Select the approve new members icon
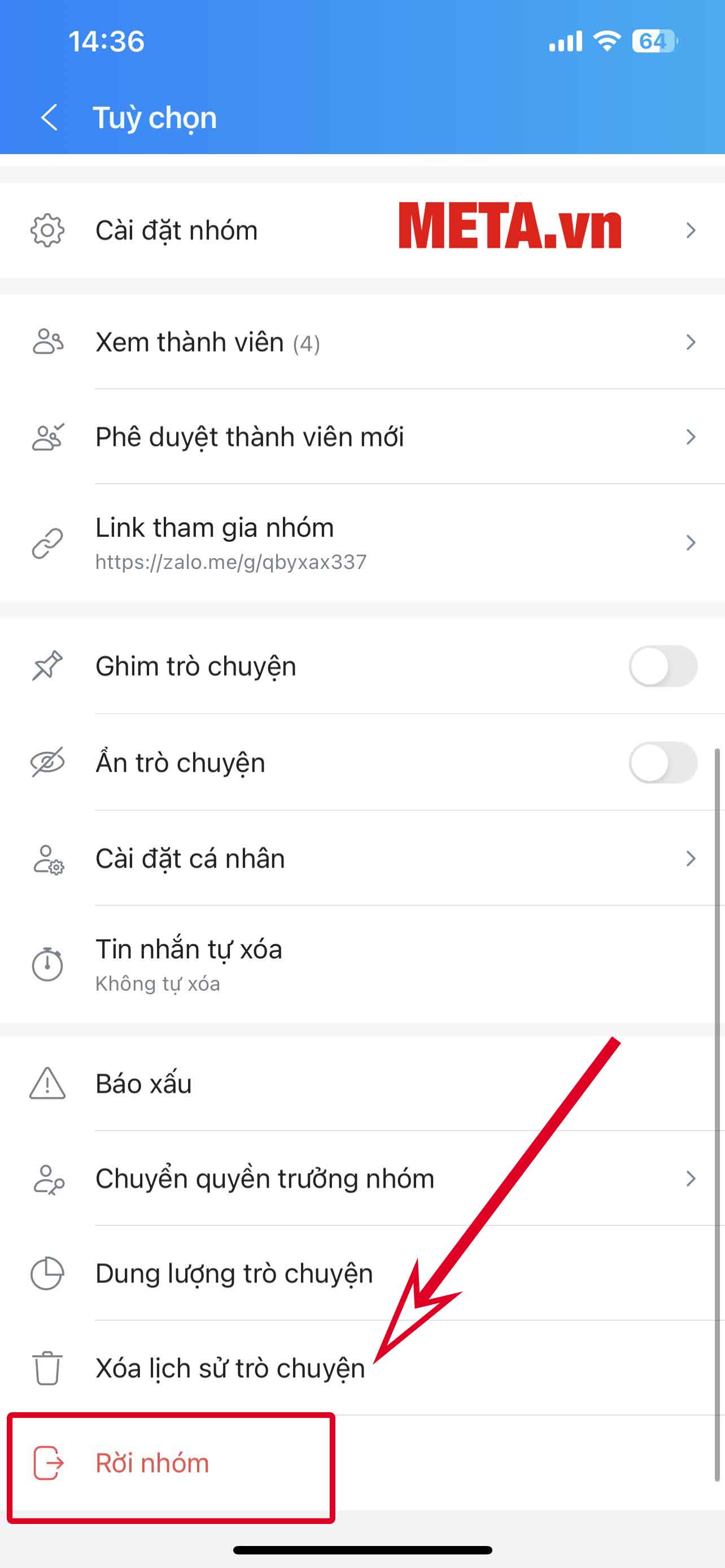The height and width of the screenshot is (1568, 725). [x=48, y=437]
